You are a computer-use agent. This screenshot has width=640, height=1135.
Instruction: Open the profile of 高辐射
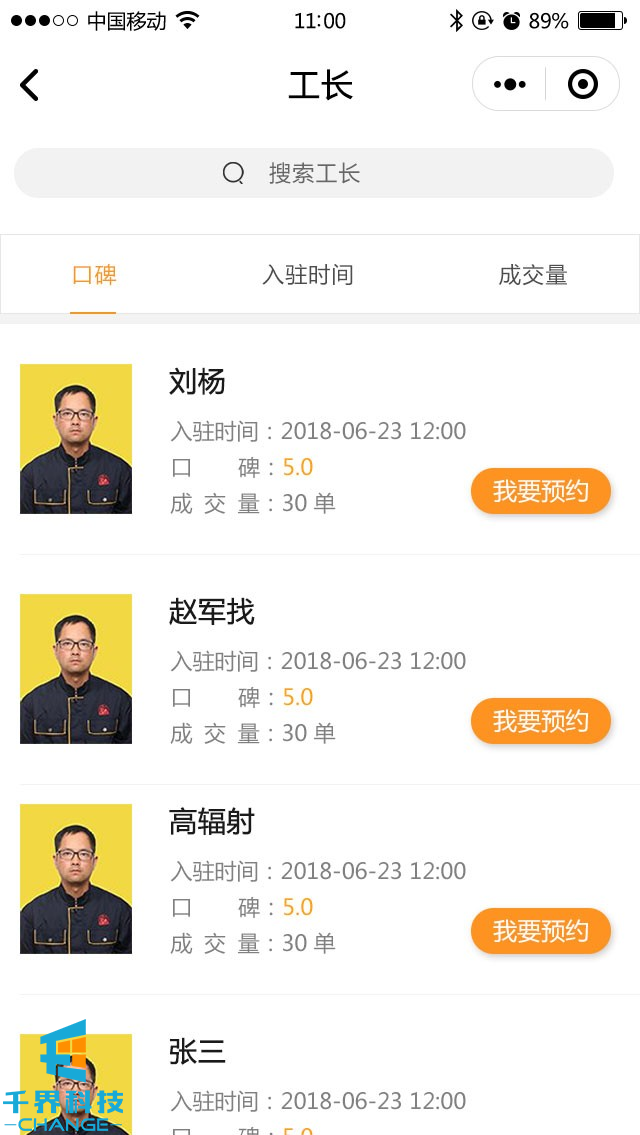pos(211,822)
